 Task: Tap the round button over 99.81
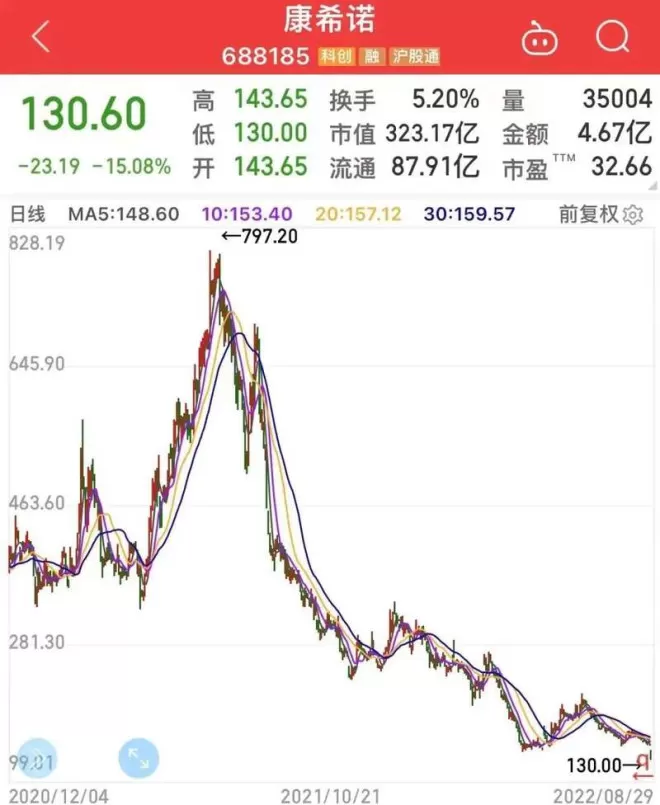pos(37,758)
